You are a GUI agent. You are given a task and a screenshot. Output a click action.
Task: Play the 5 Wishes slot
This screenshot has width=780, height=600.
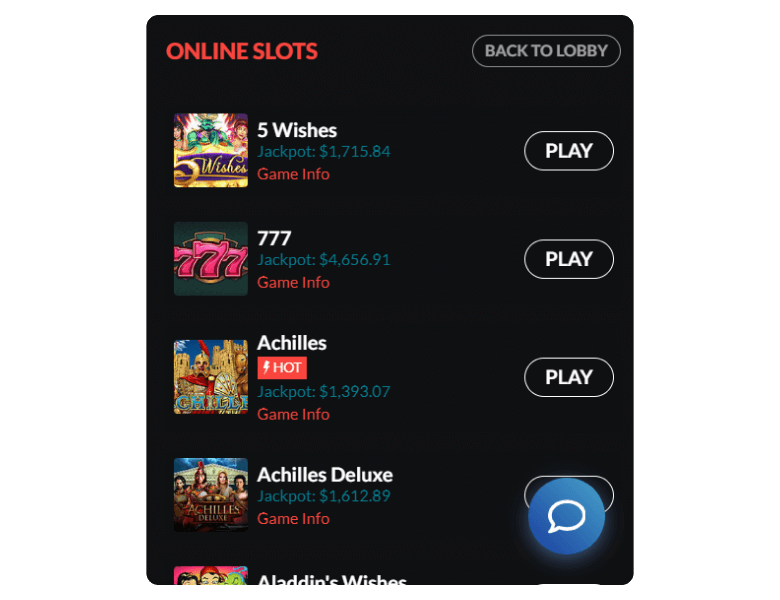pos(568,151)
